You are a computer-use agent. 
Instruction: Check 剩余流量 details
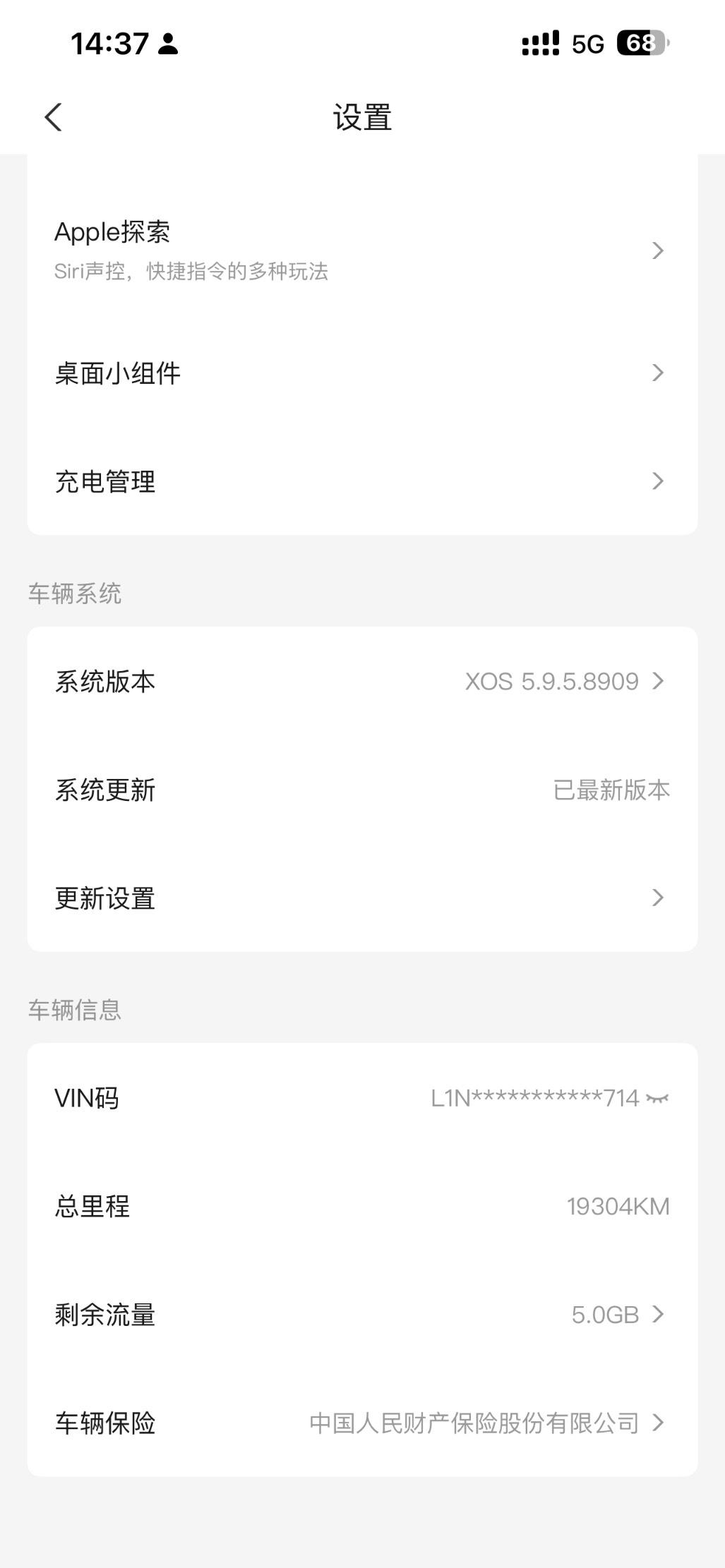coord(361,1315)
